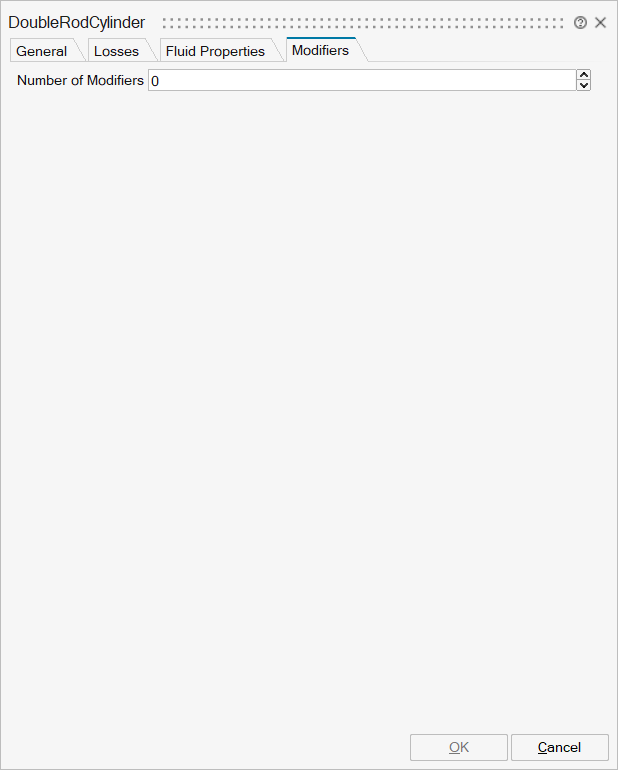Decrease the Number of Modifiers value
The width and height of the screenshot is (618, 770).
[584, 86]
